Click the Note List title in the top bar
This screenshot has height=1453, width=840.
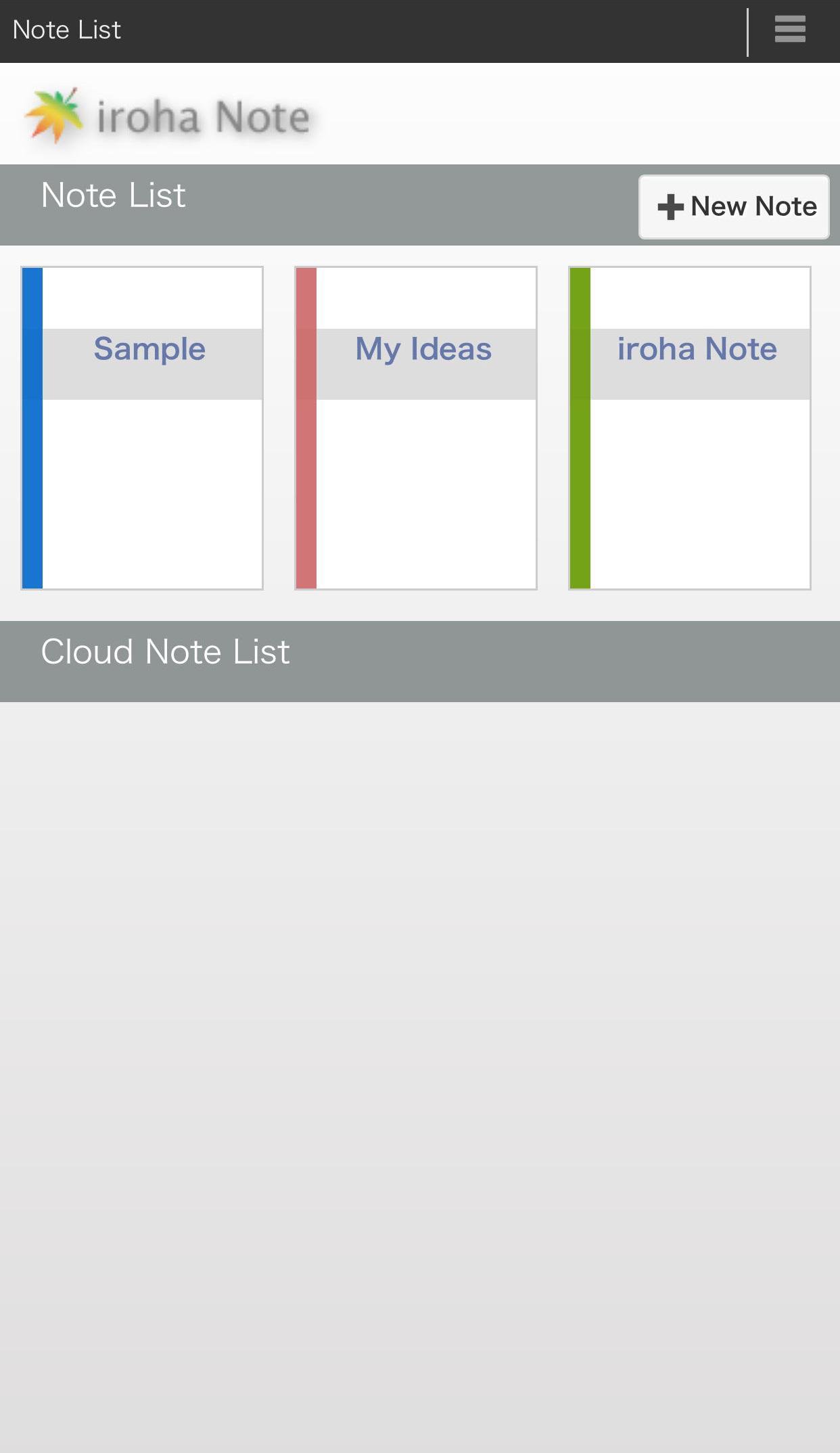coord(66,30)
